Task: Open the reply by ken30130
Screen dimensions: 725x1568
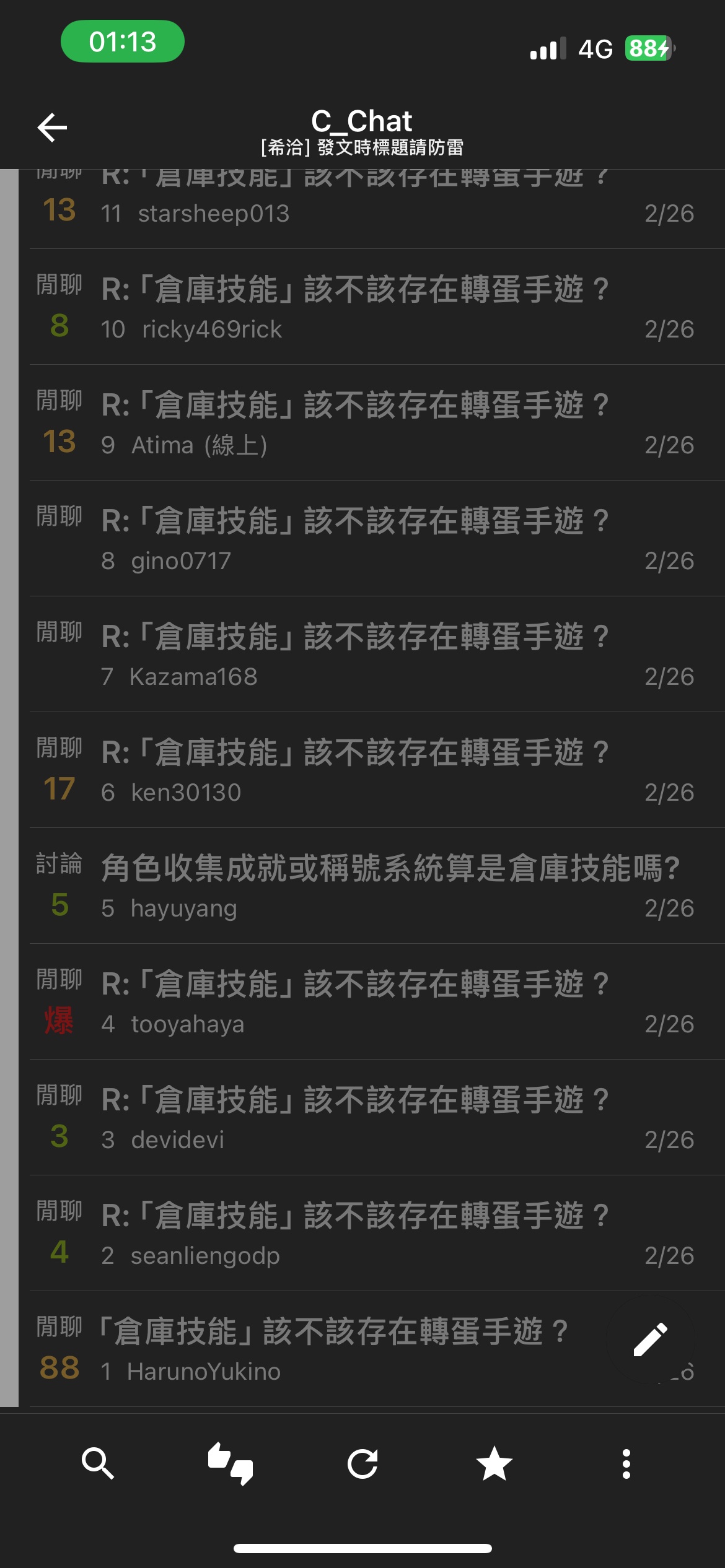Action: [x=372, y=770]
